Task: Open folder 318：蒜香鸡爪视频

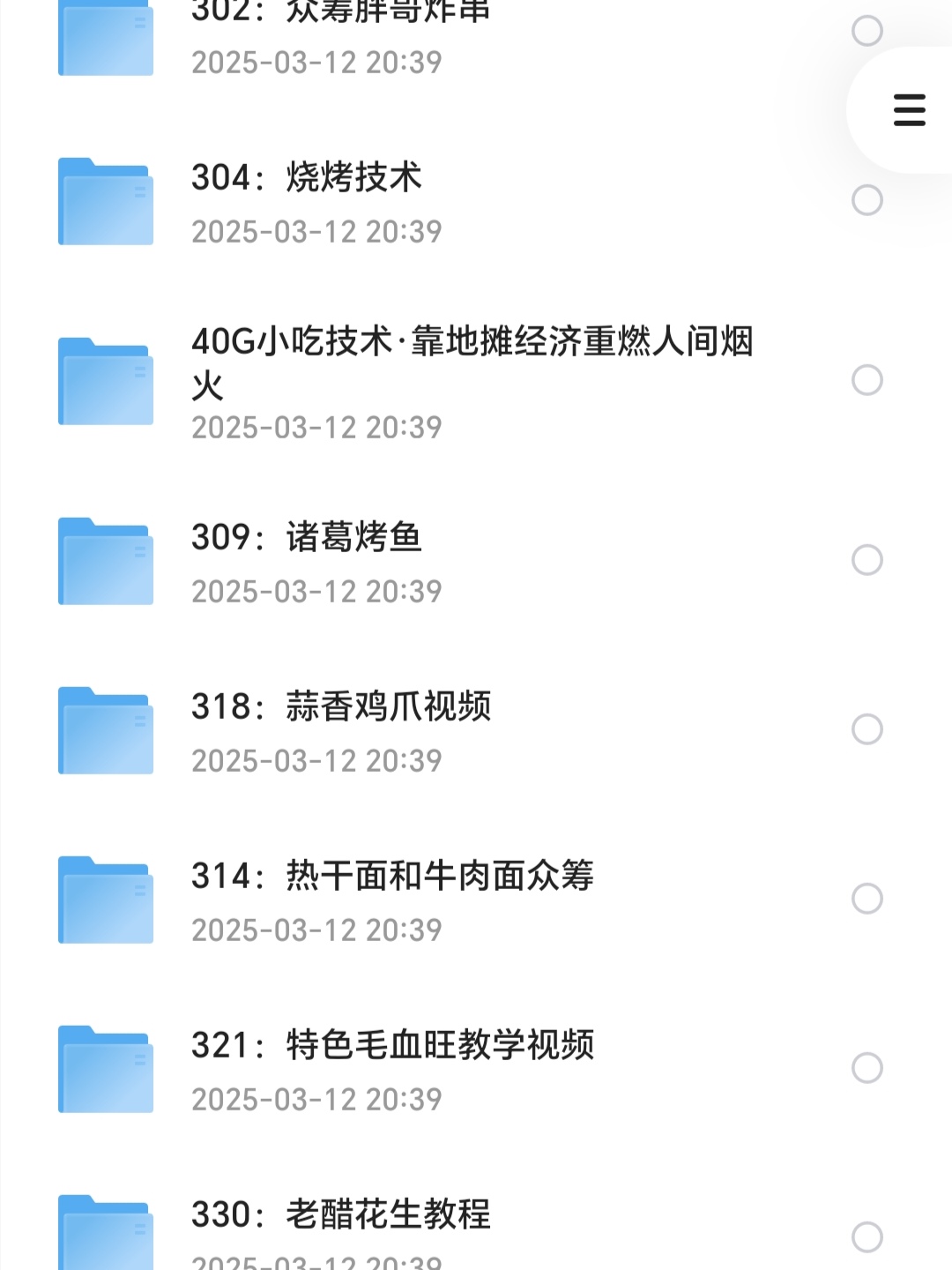Action: [x=353, y=730]
